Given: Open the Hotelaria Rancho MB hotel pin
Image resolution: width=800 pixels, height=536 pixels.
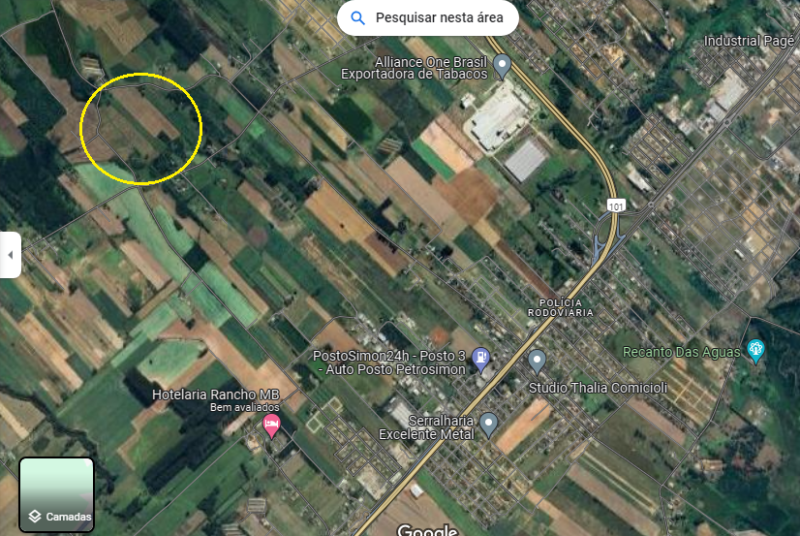Looking at the screenshot, I should [x=271, y=426].
